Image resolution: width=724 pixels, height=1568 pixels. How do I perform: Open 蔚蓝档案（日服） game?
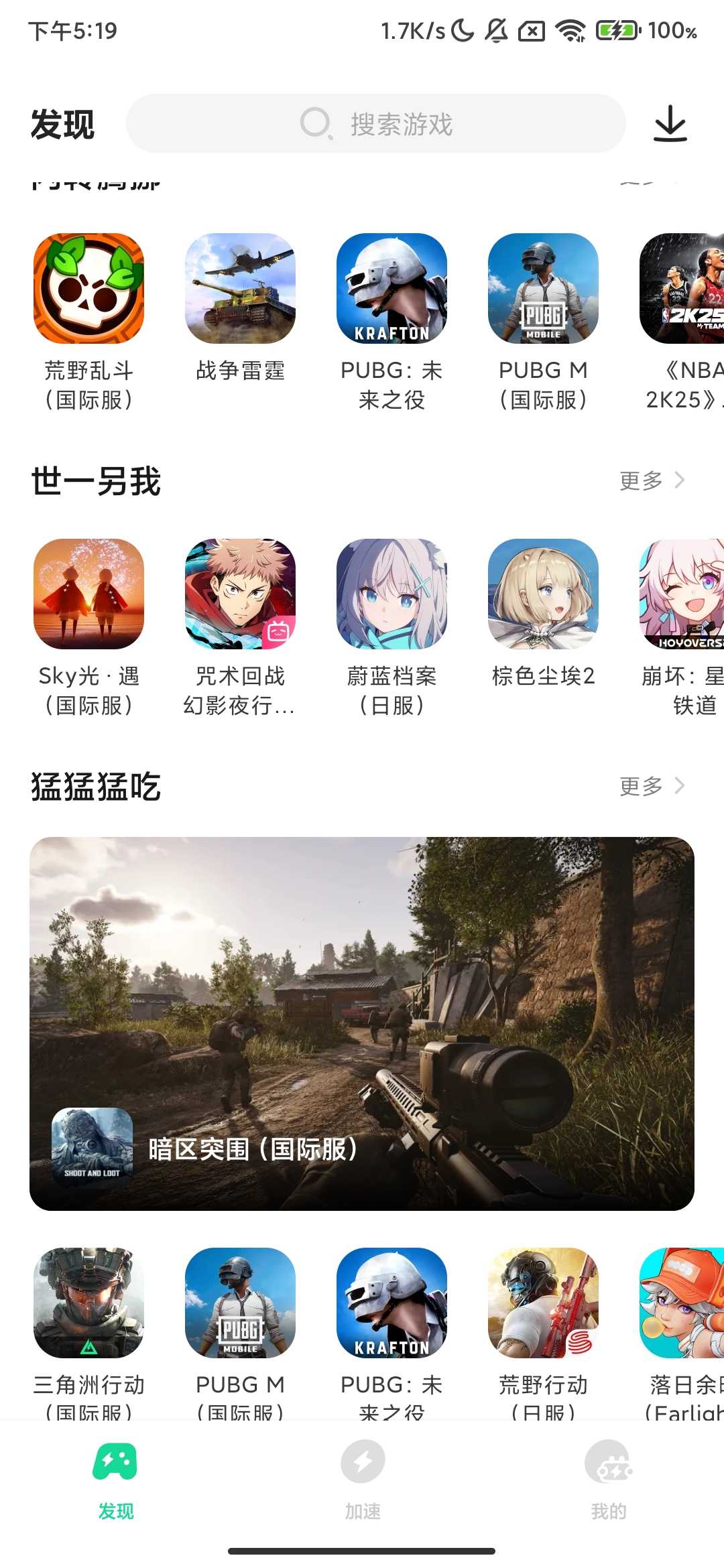click(392, 594)
